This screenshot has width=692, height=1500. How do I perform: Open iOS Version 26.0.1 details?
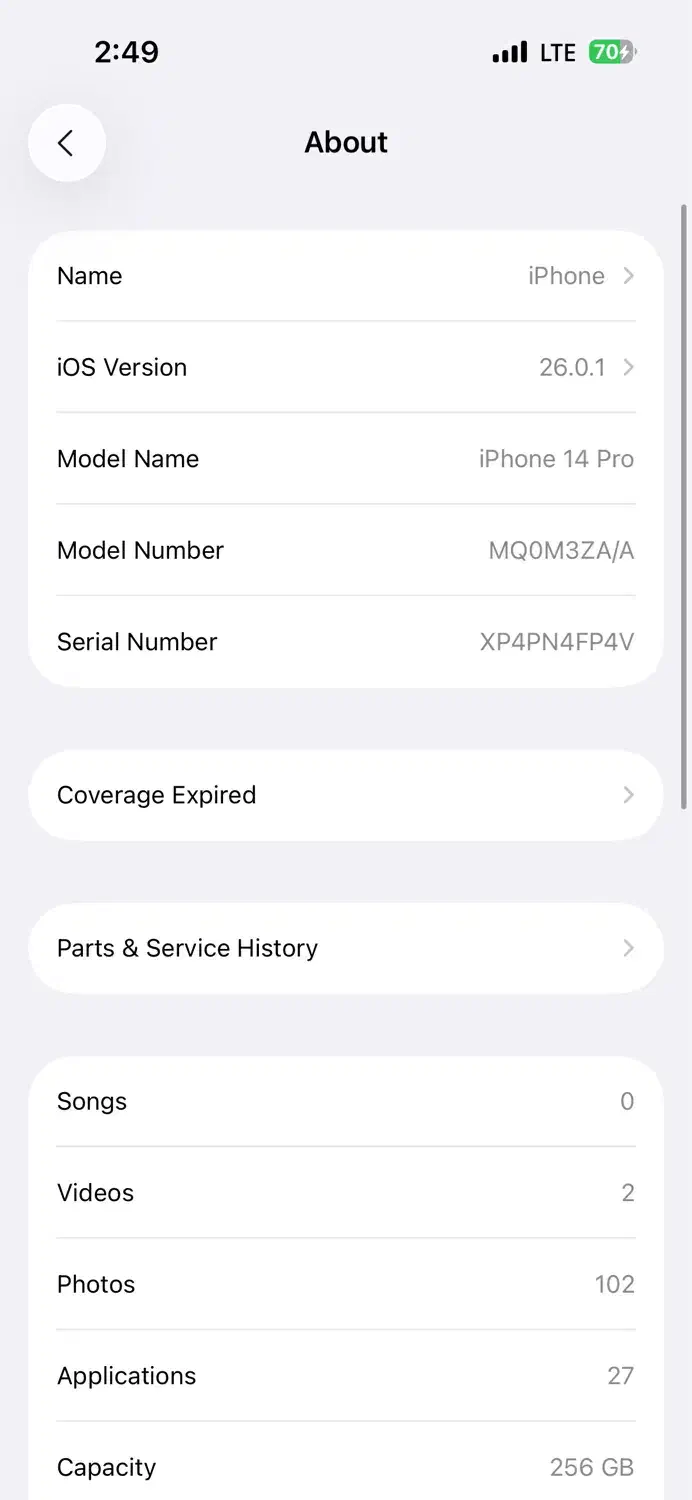click(x=345, y=367)
